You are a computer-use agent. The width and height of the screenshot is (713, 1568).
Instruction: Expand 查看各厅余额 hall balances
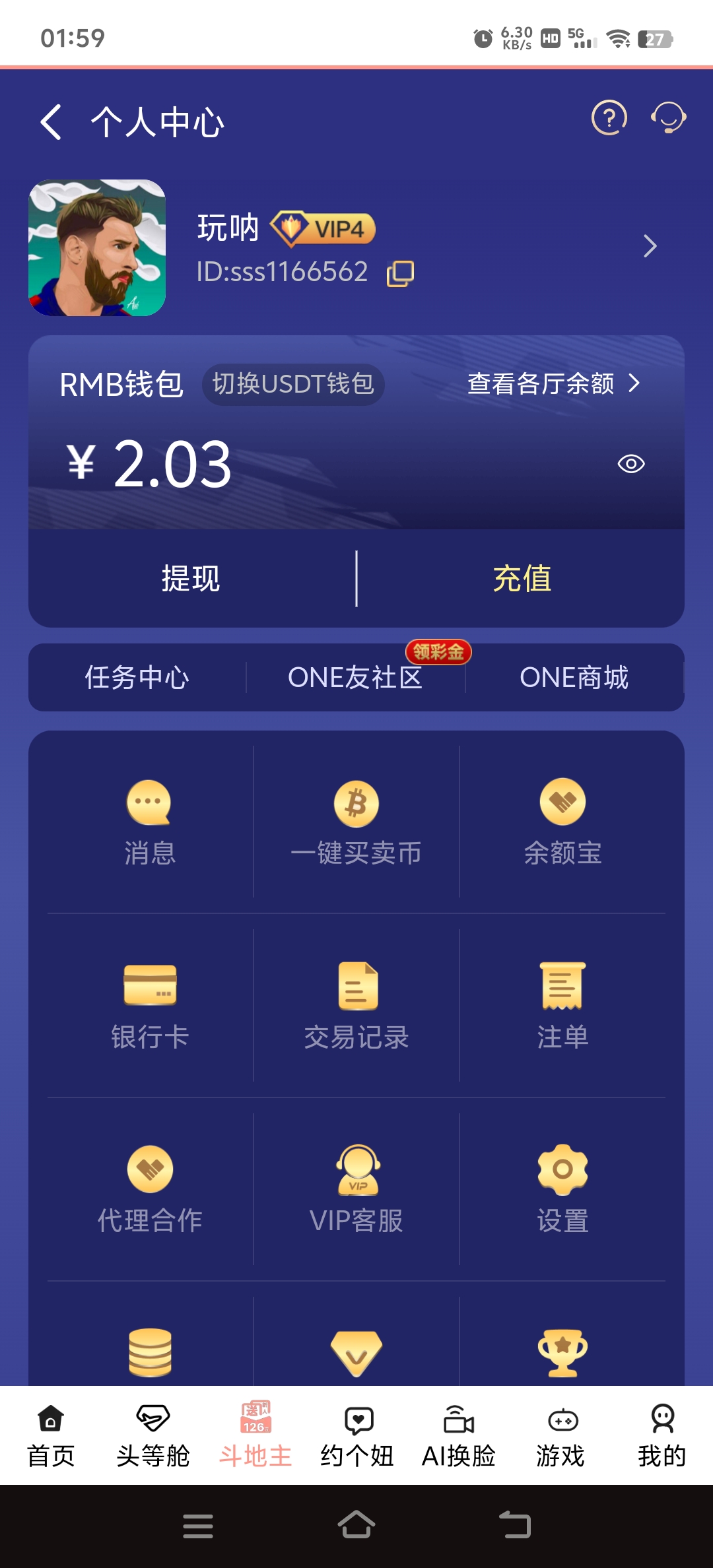click(555, 383)
